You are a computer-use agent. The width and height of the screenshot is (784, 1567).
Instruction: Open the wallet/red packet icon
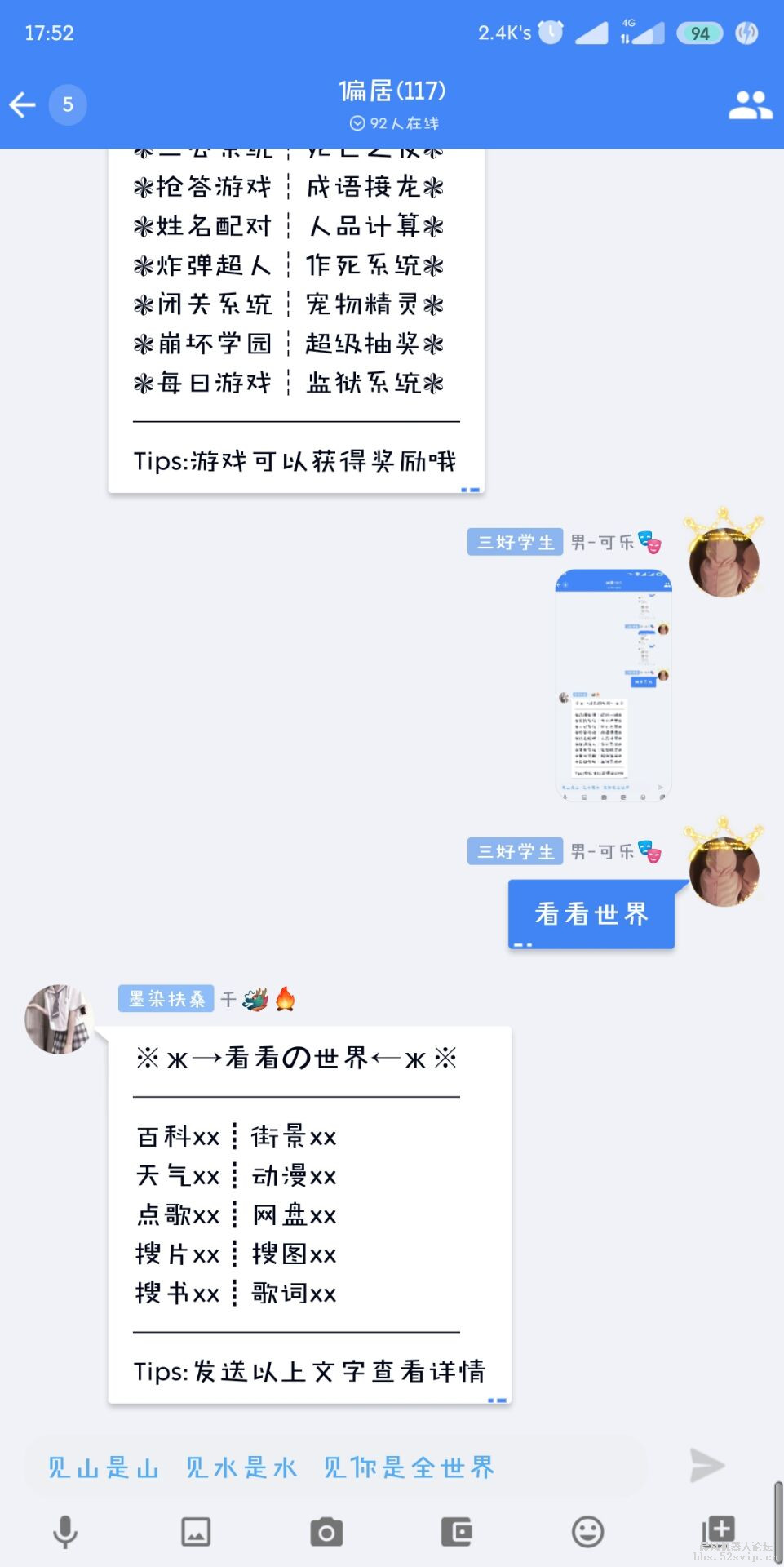pyautogui.click(x=458, y=1532)
